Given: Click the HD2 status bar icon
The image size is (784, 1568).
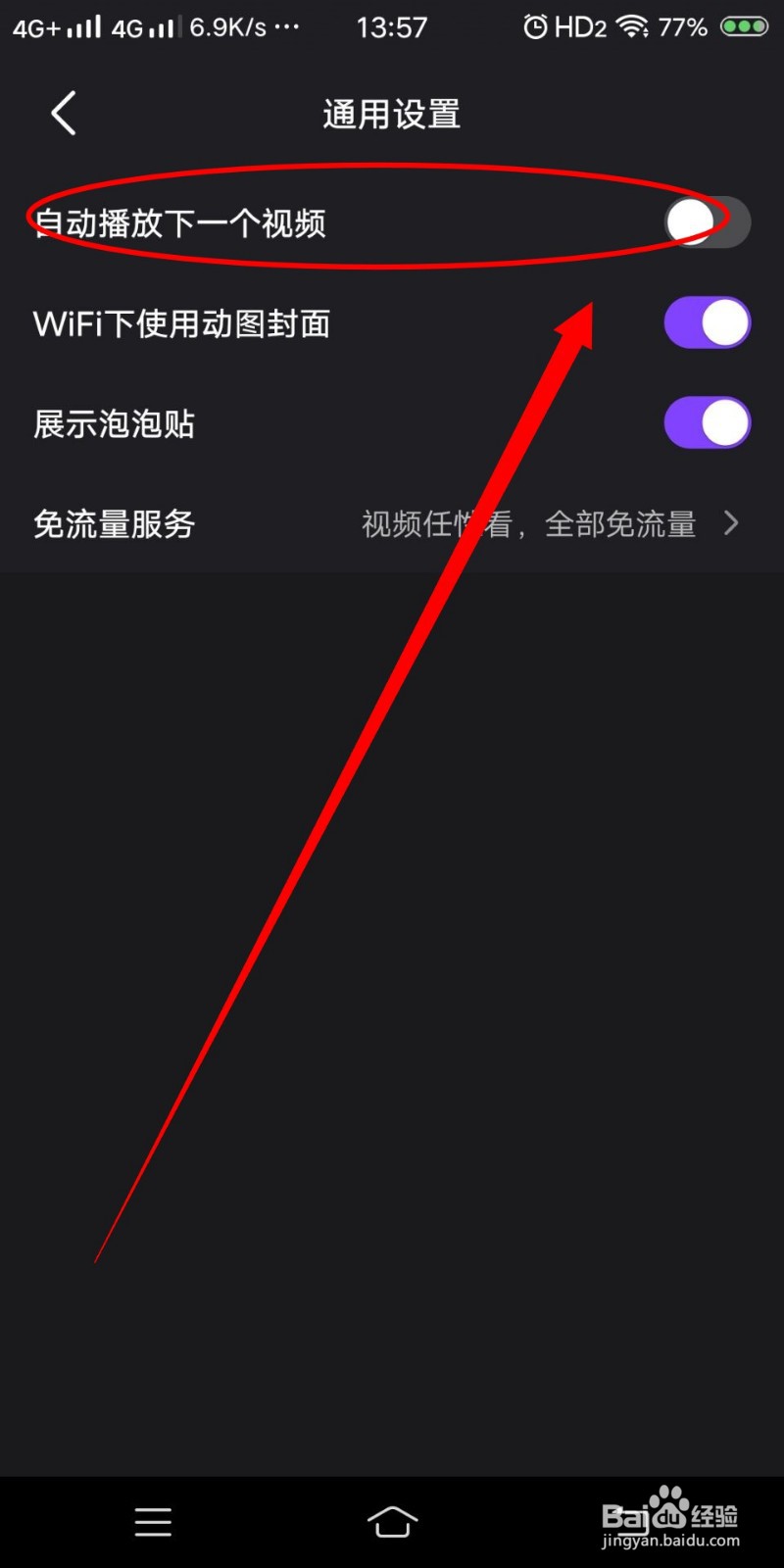Looking at the screenshot, I should [582, 26].
